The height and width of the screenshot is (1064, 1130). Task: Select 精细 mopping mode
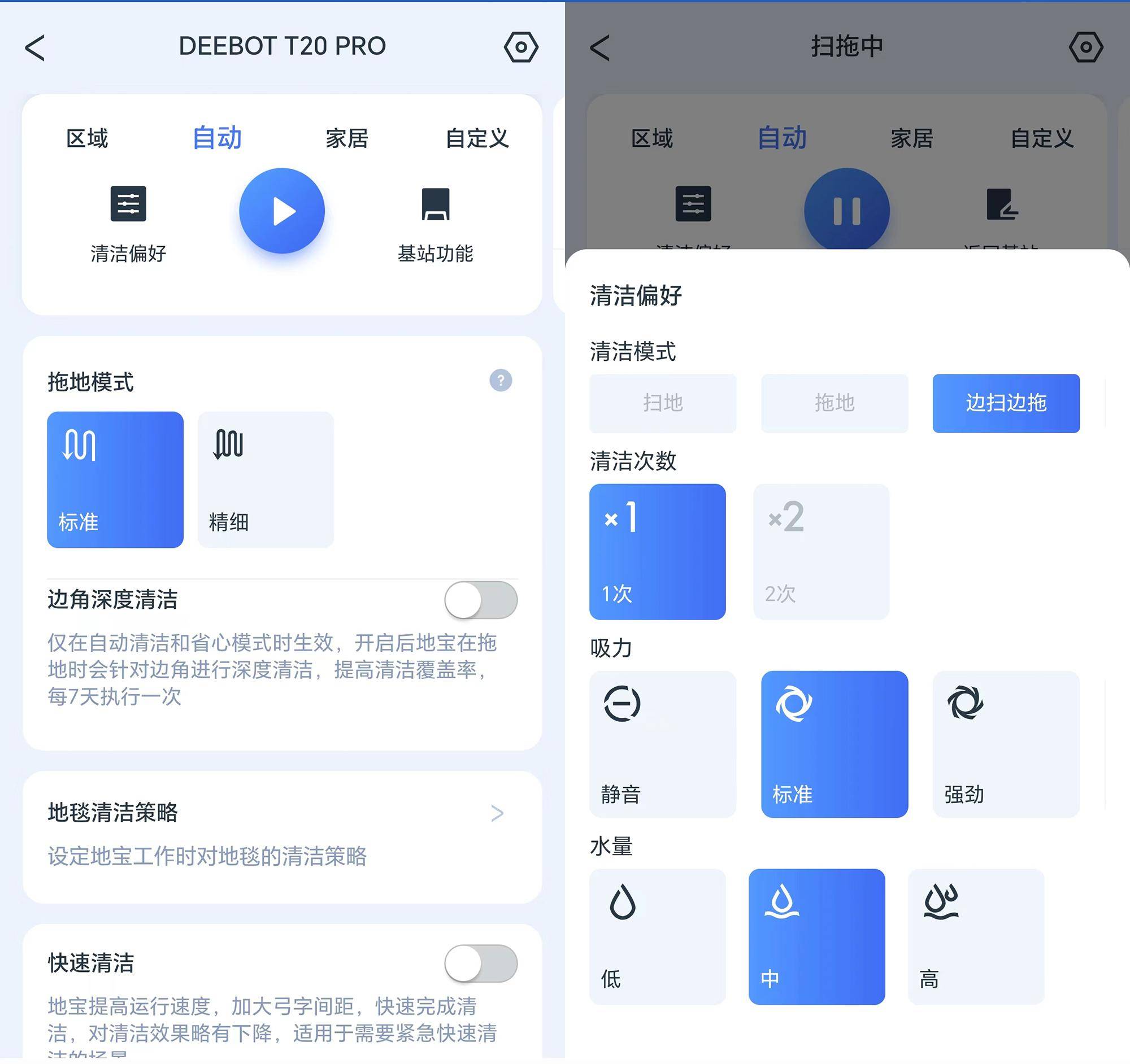coord(266,480)
